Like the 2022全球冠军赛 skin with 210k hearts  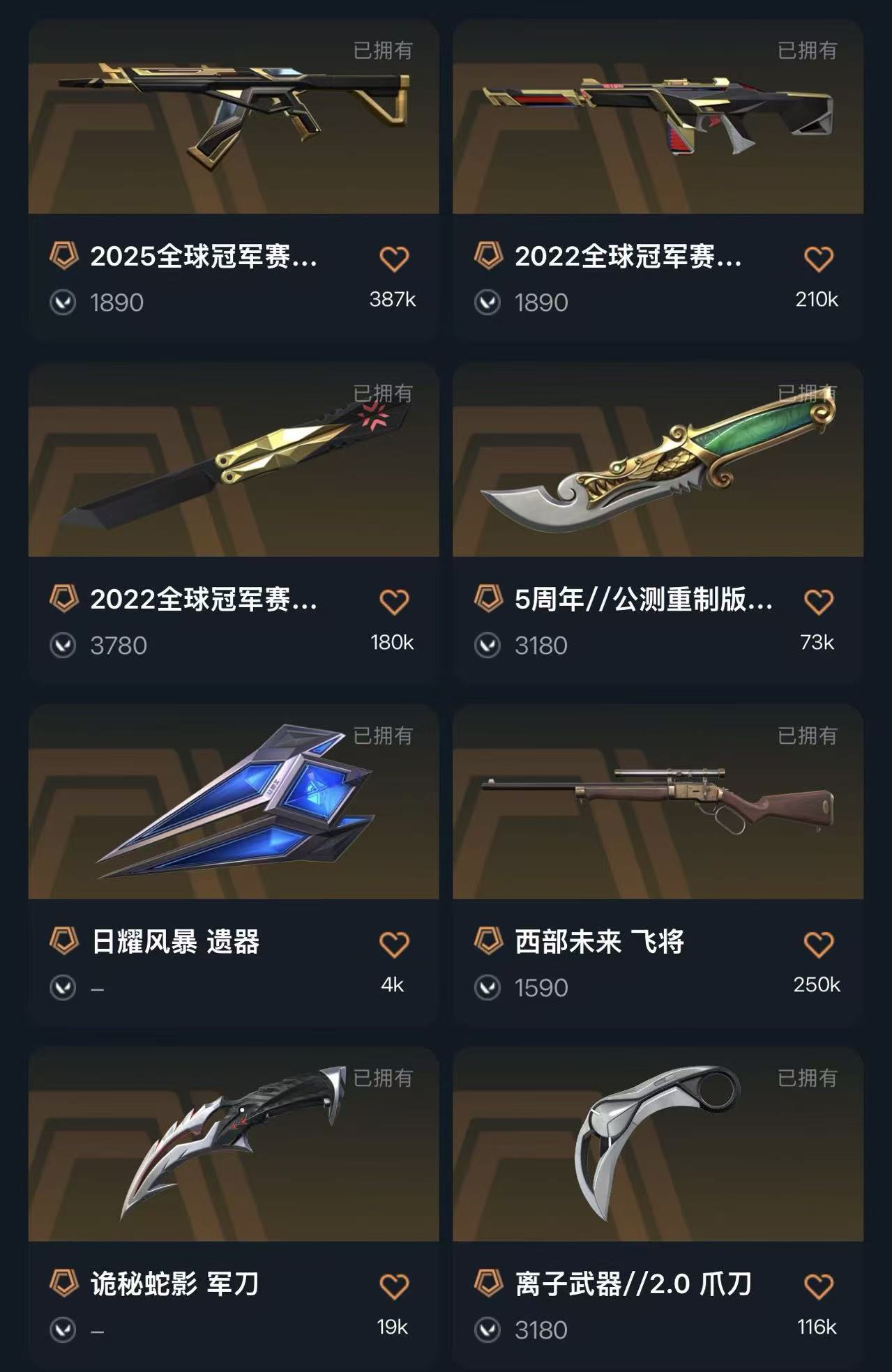[819, 259]
